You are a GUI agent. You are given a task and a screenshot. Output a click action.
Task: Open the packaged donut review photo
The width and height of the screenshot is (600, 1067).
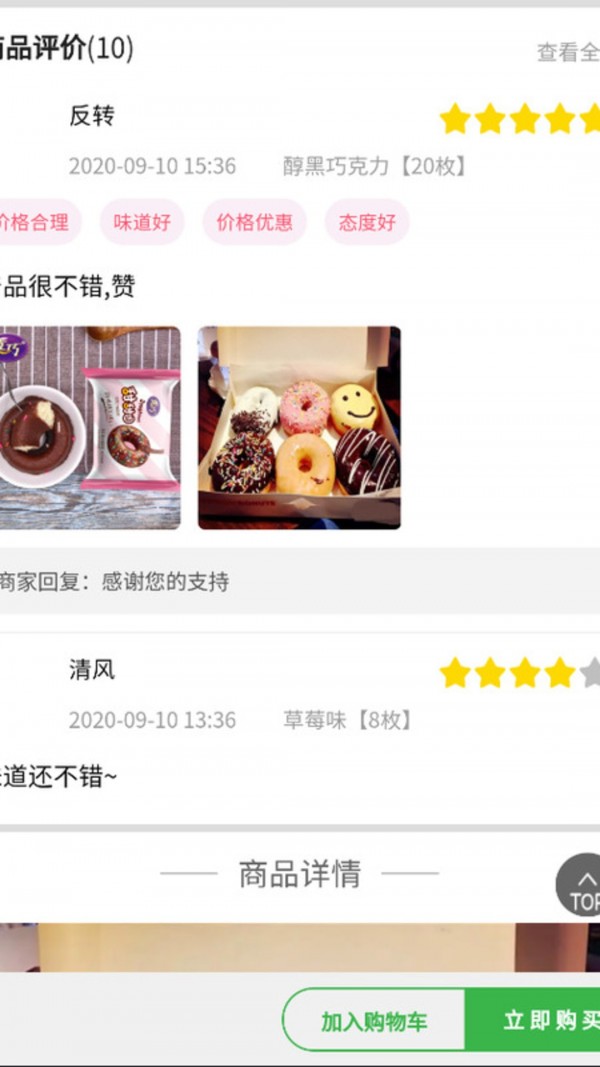pos(88,428)
